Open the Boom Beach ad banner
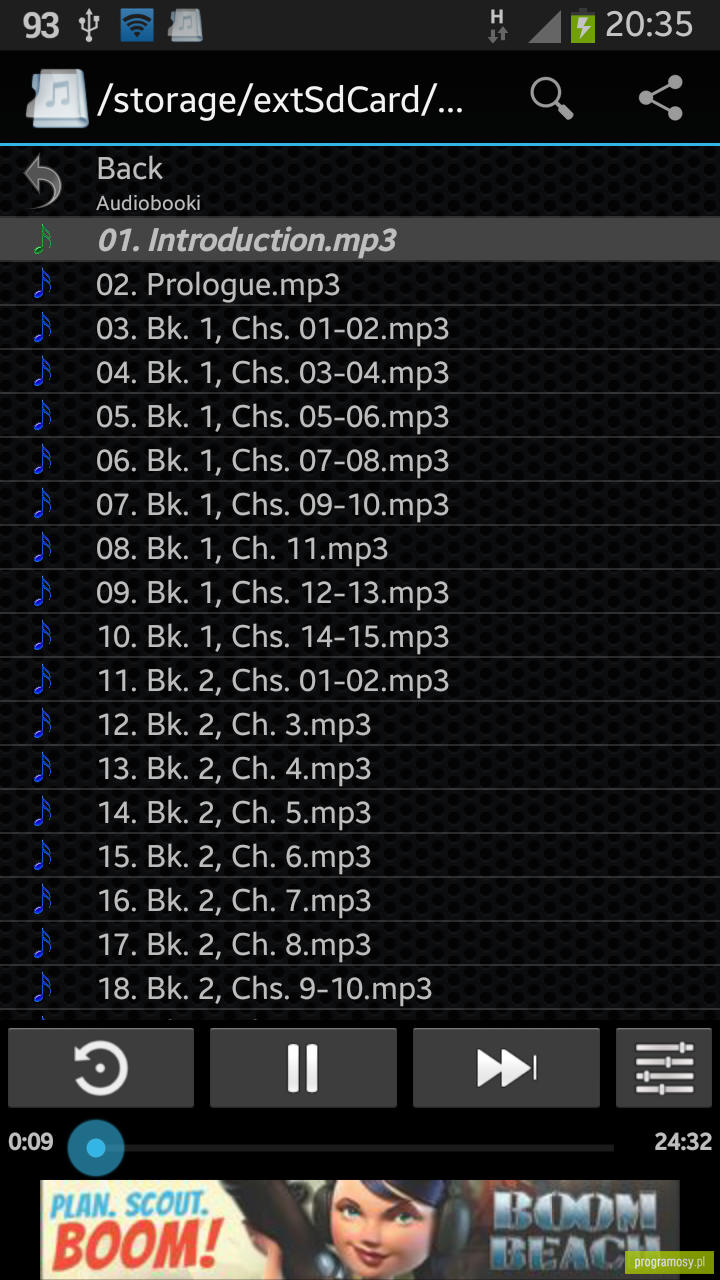This screenshot has width=720, height=1280. point(360,1230)
